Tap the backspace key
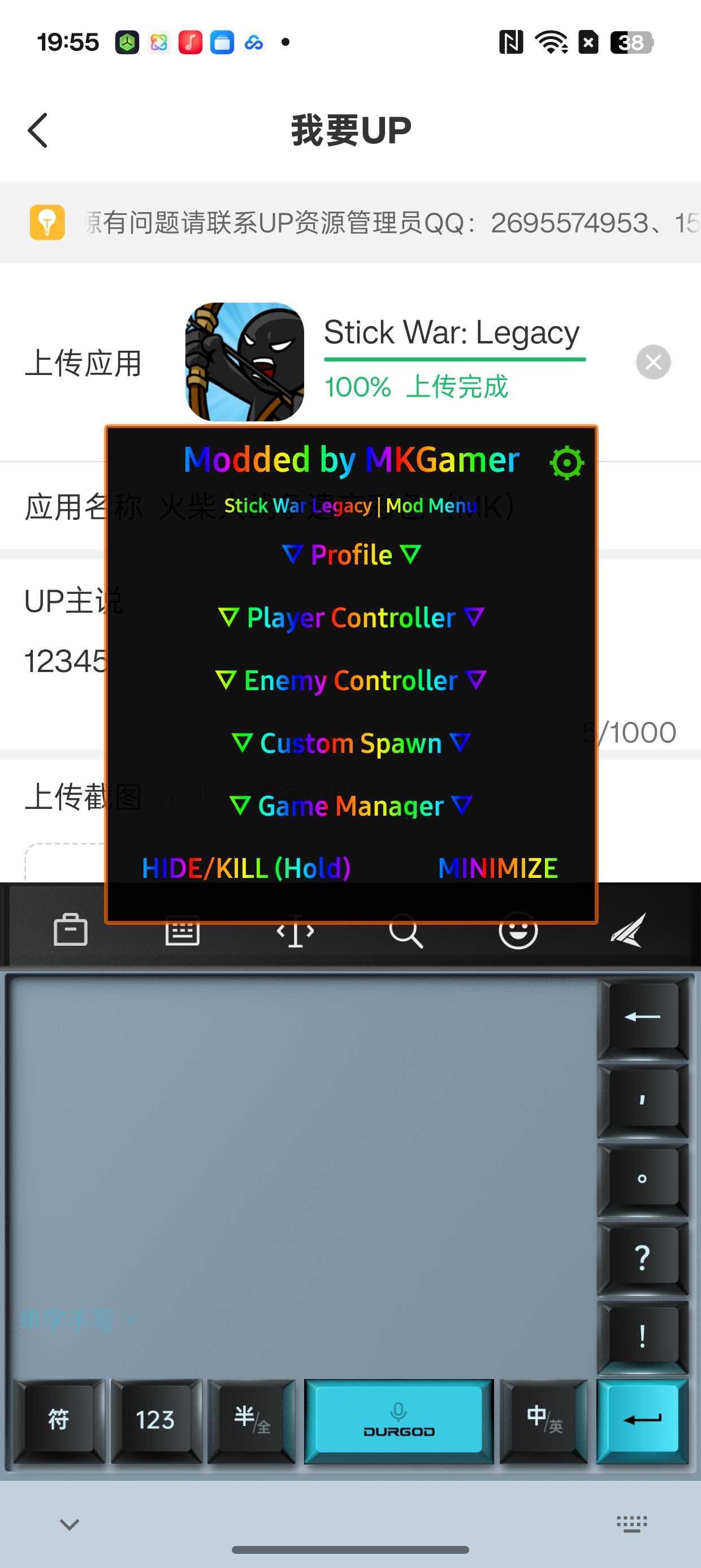This screenshot has width=701, height=1568. pos(642,1016)
